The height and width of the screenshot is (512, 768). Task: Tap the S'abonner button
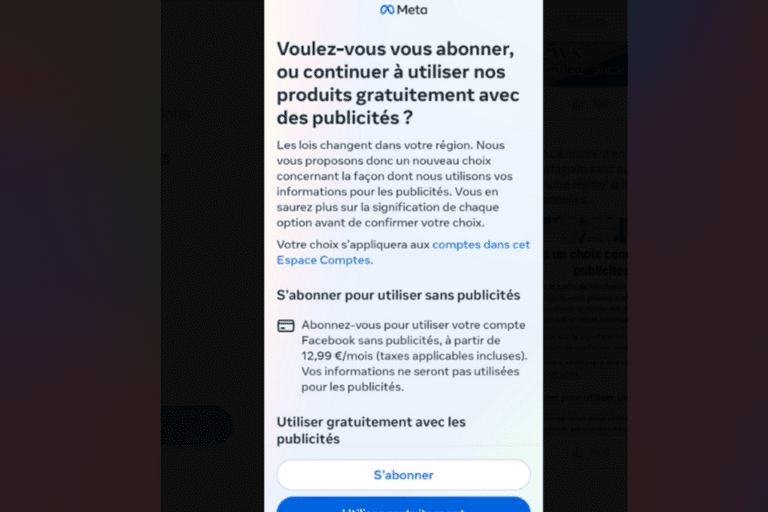click(403, 475)
